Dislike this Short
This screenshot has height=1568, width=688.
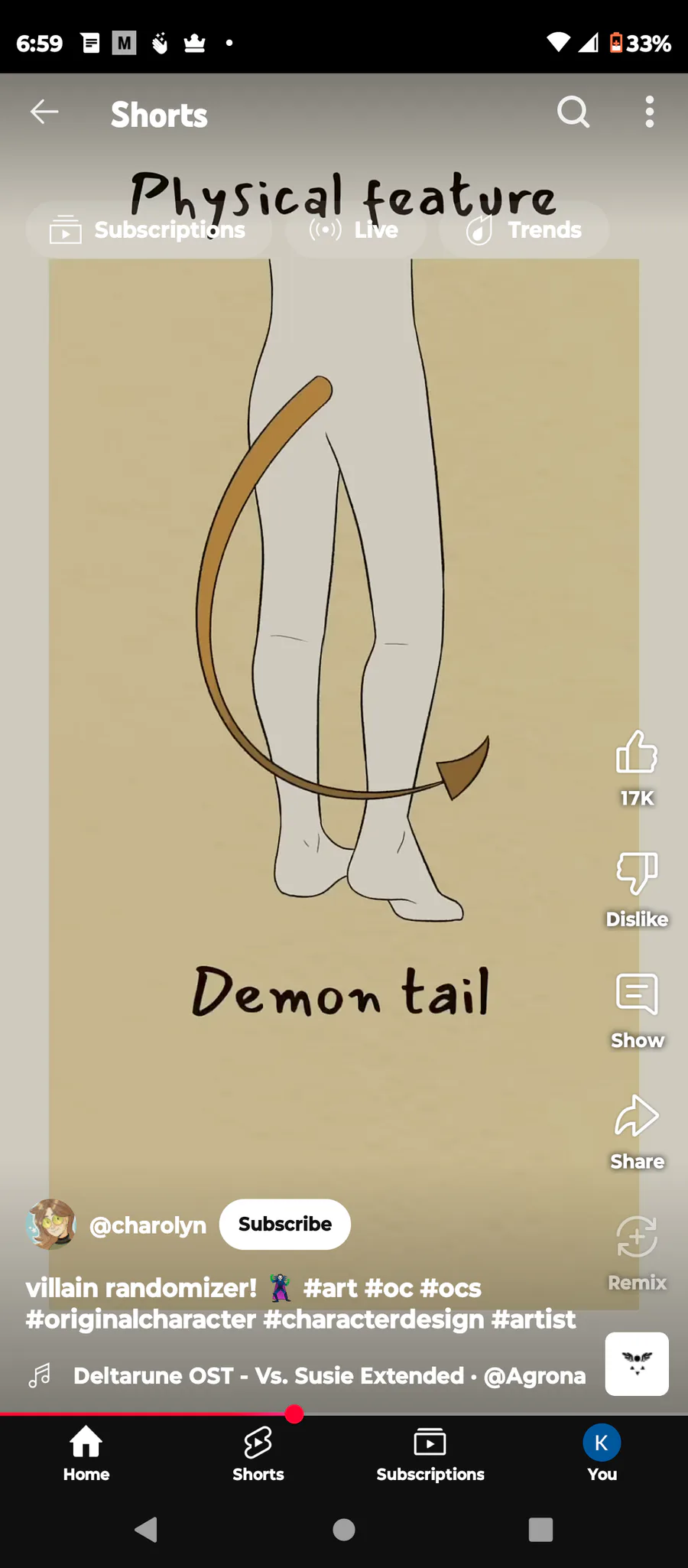[x=637, y=873]
